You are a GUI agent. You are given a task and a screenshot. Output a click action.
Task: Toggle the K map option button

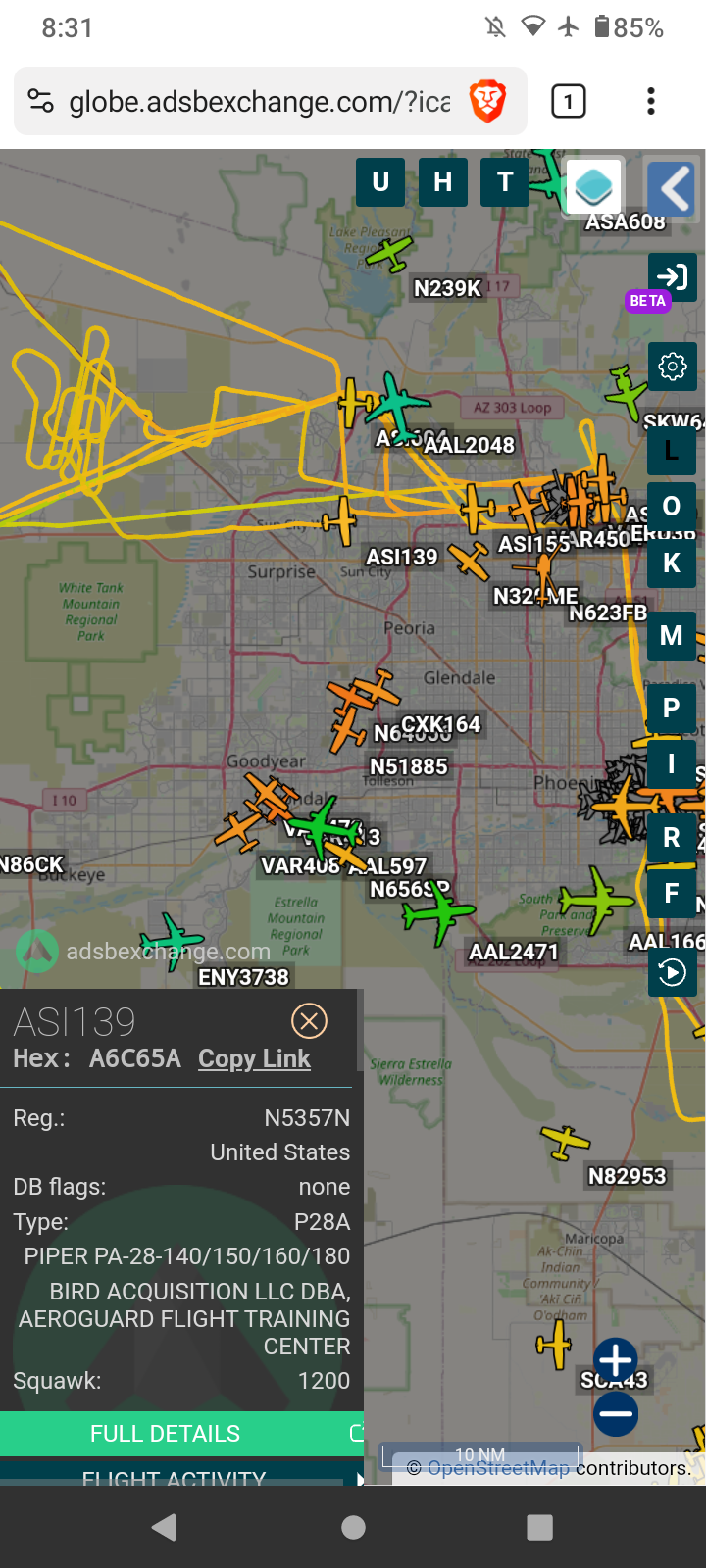click(x=672, y=563)
